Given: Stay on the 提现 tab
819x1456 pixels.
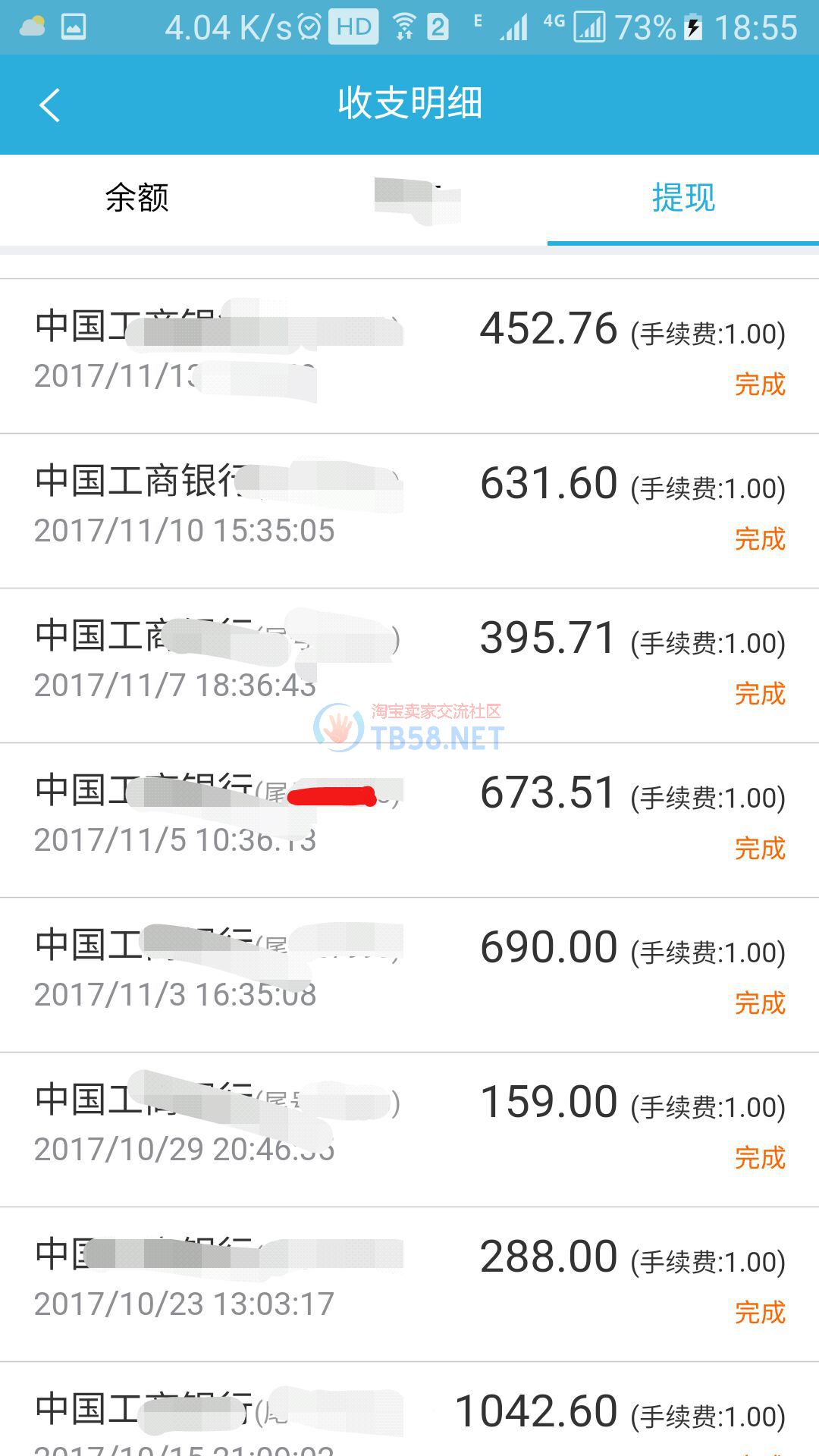Looking at the screenshot, I should [x=682, y=199].
